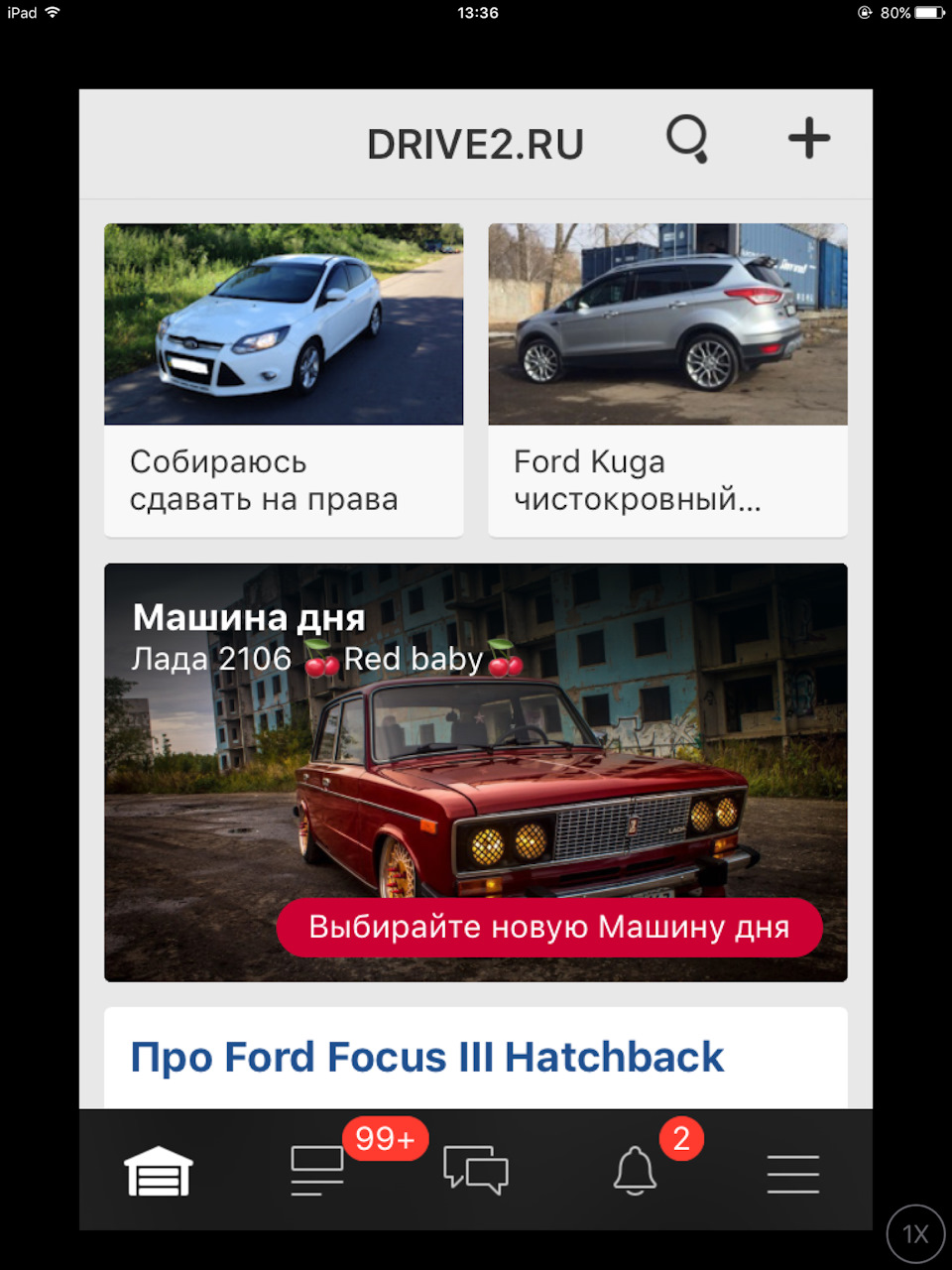The image size is (952, 1270).
Task: Open the notifications bell tab
Action: click(635, 1172)
